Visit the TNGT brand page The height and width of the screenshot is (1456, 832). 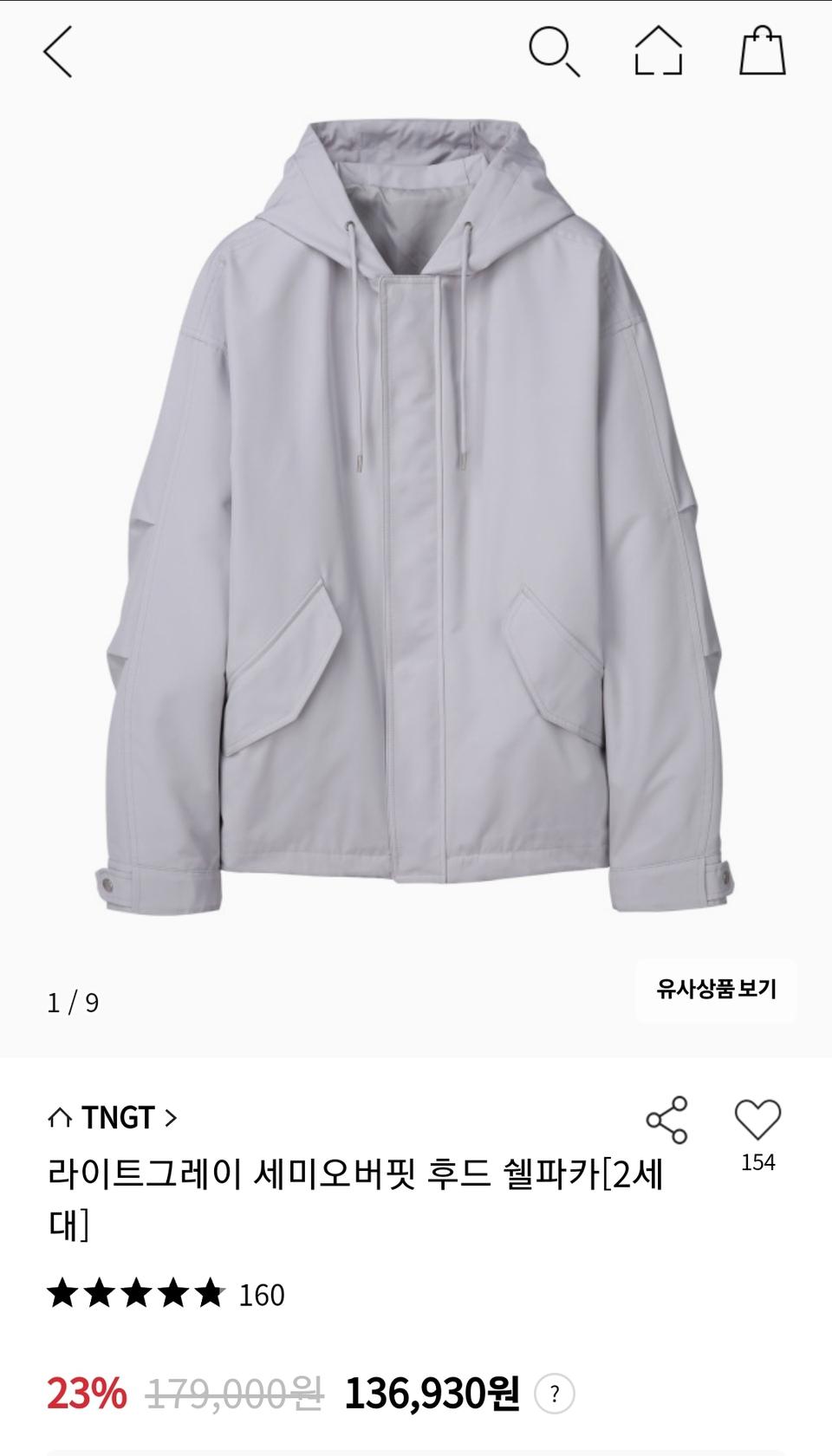pyautogui.click(x=119, y=1115)
